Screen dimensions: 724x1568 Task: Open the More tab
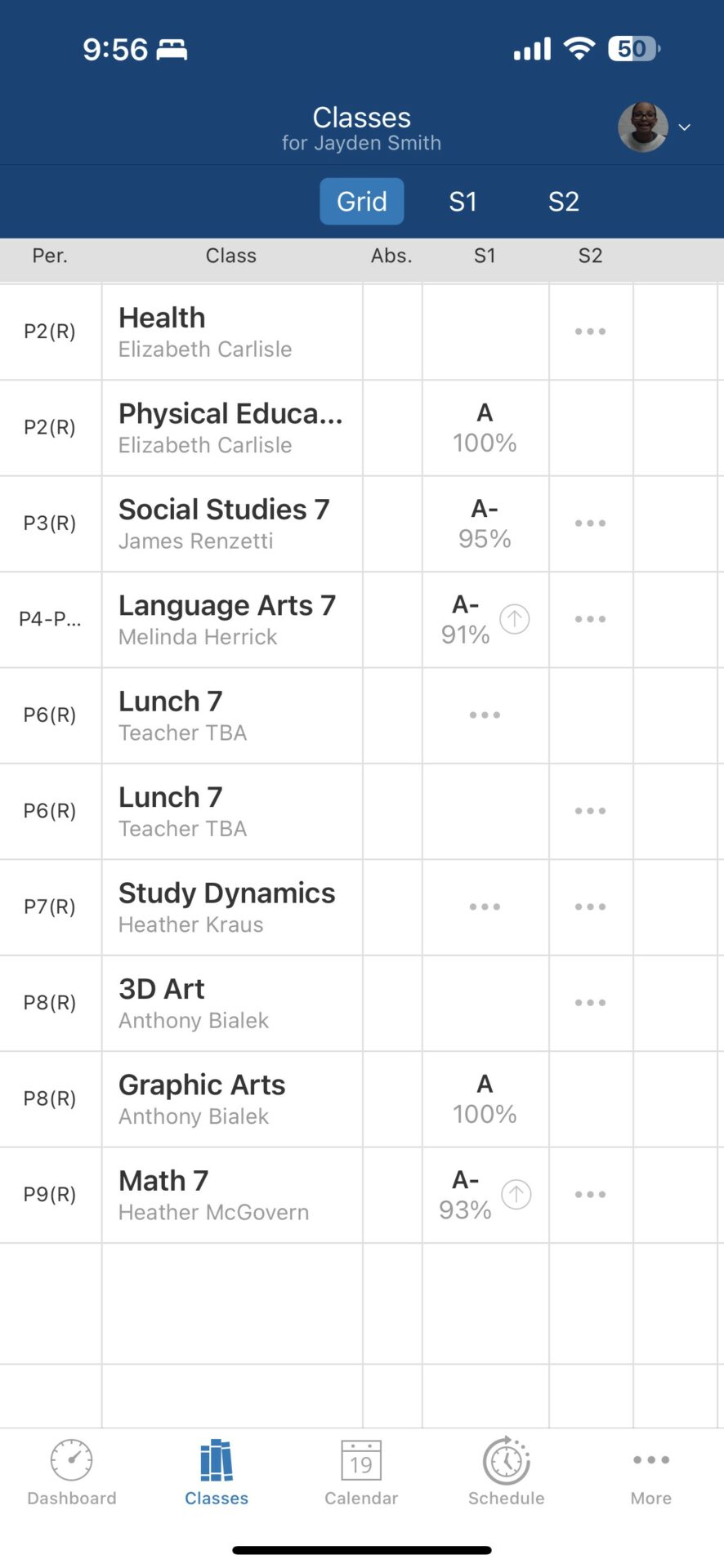(x=651, y=1472)
